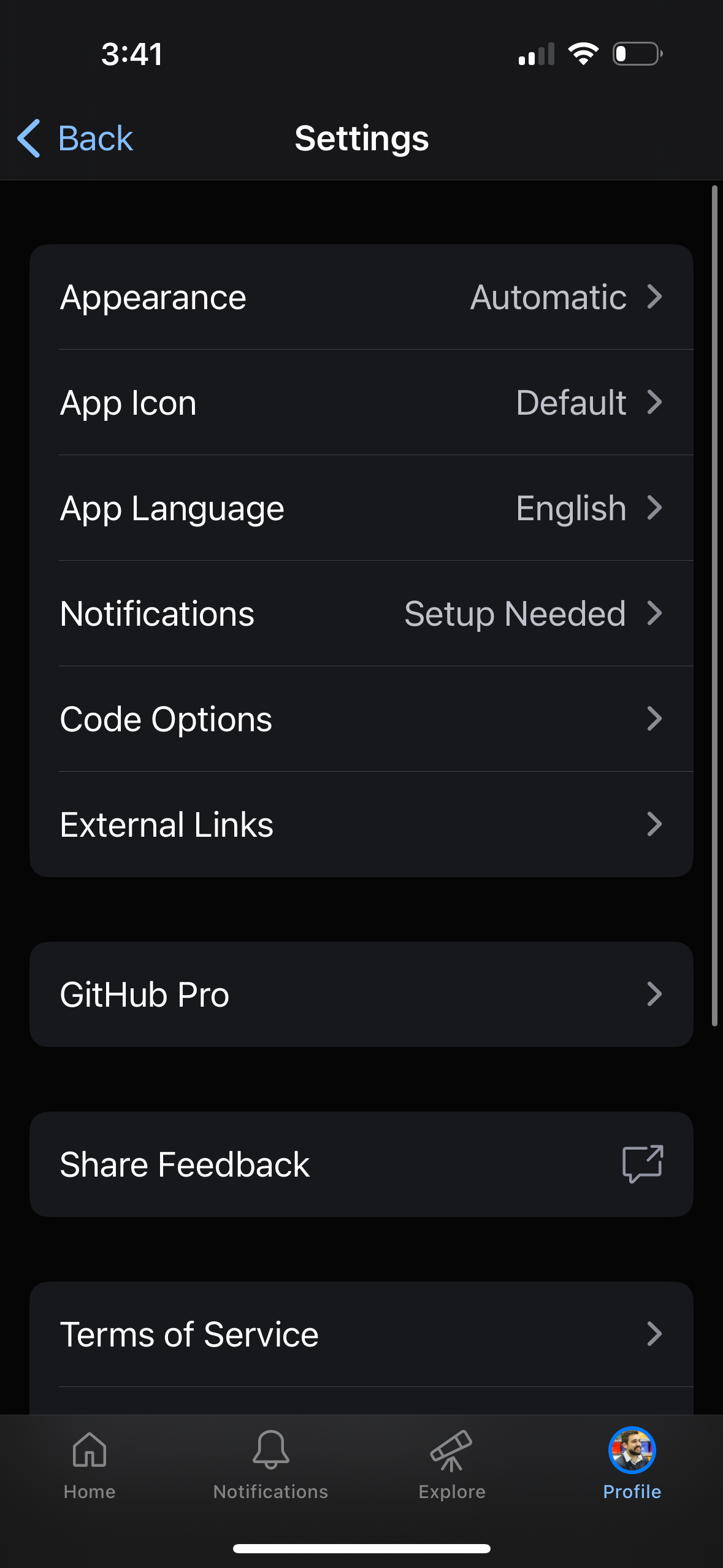Open GitHub Pro settings
723x1568 pixels.
361,994
